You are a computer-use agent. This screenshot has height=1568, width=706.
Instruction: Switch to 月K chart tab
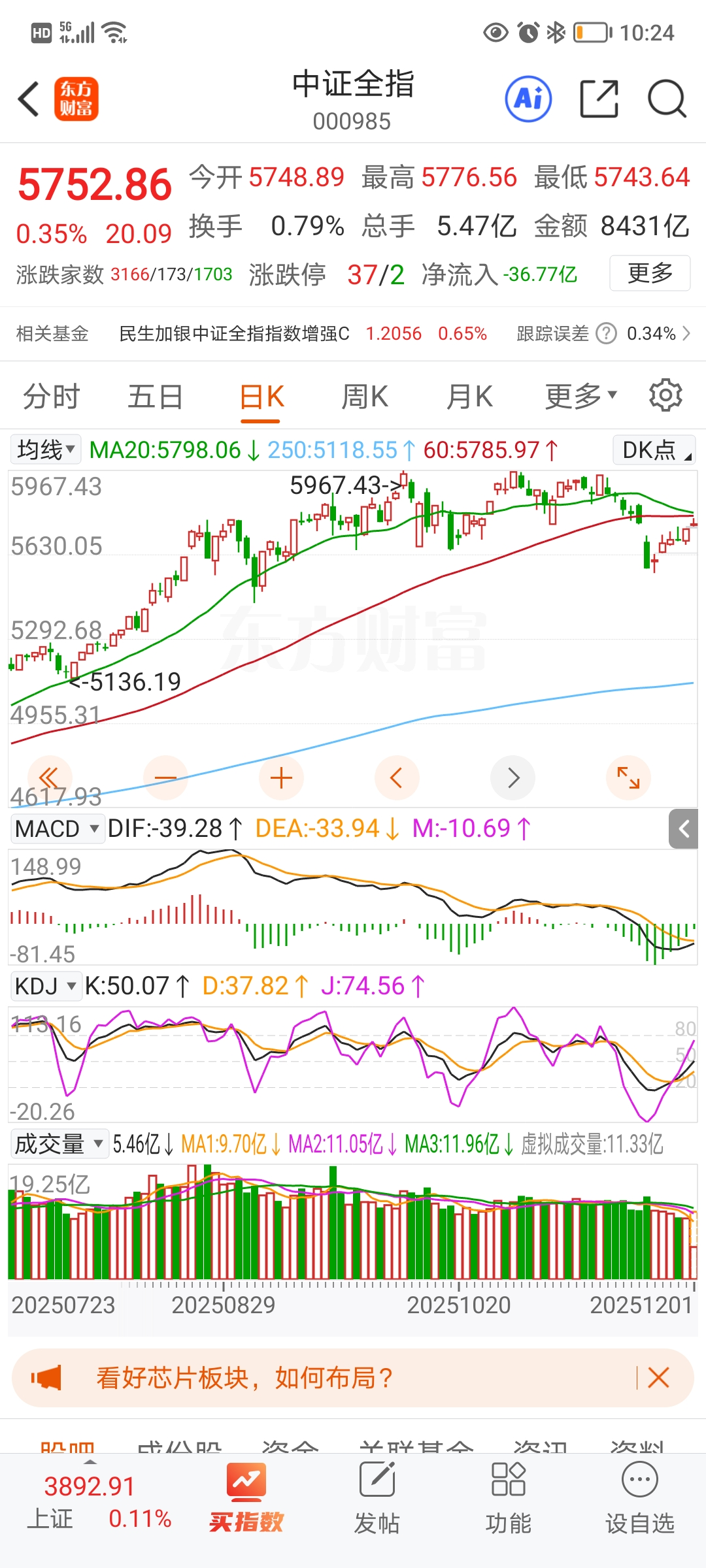469,397
